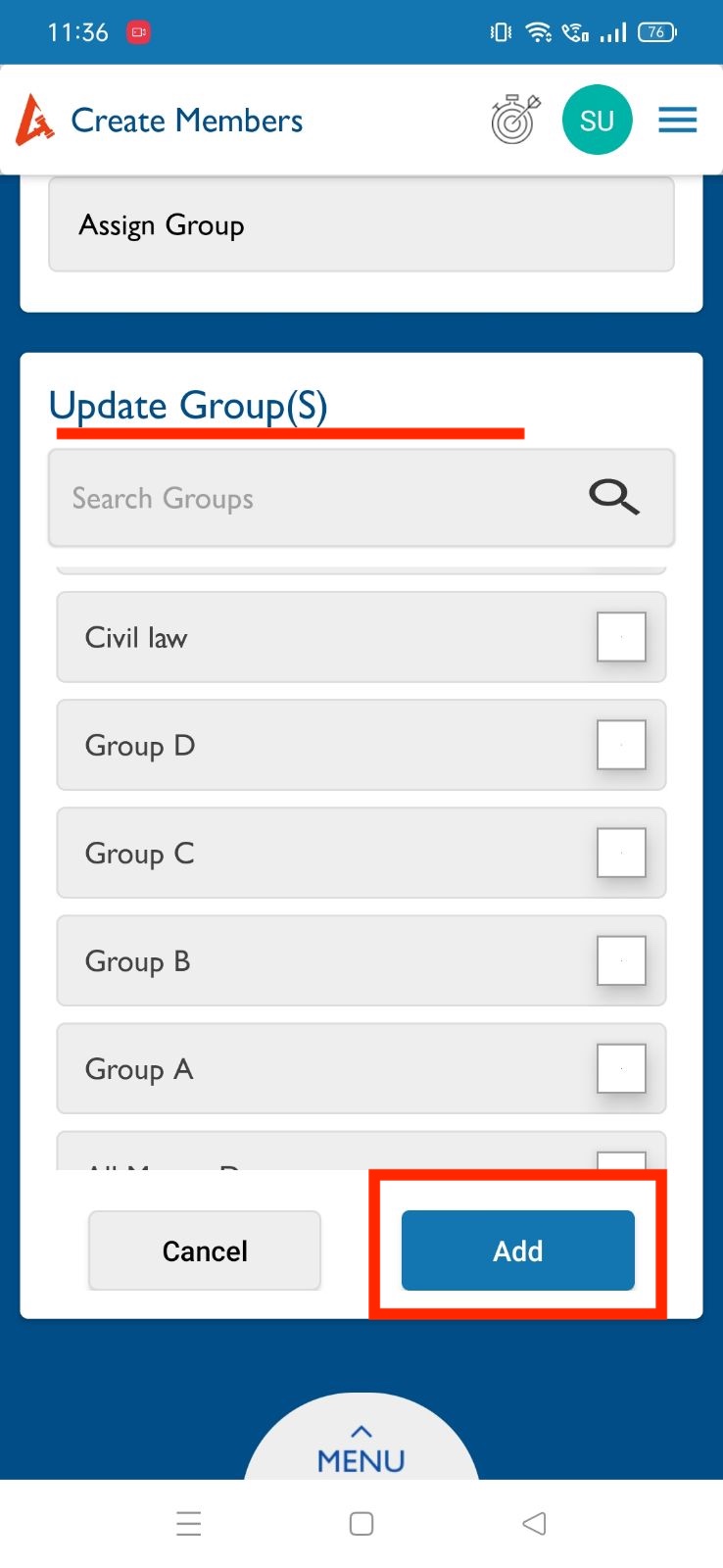The width and height of the screenshot is (723, 1568).
Task: Expand the bottom MENU panel
Action: 361,1448
